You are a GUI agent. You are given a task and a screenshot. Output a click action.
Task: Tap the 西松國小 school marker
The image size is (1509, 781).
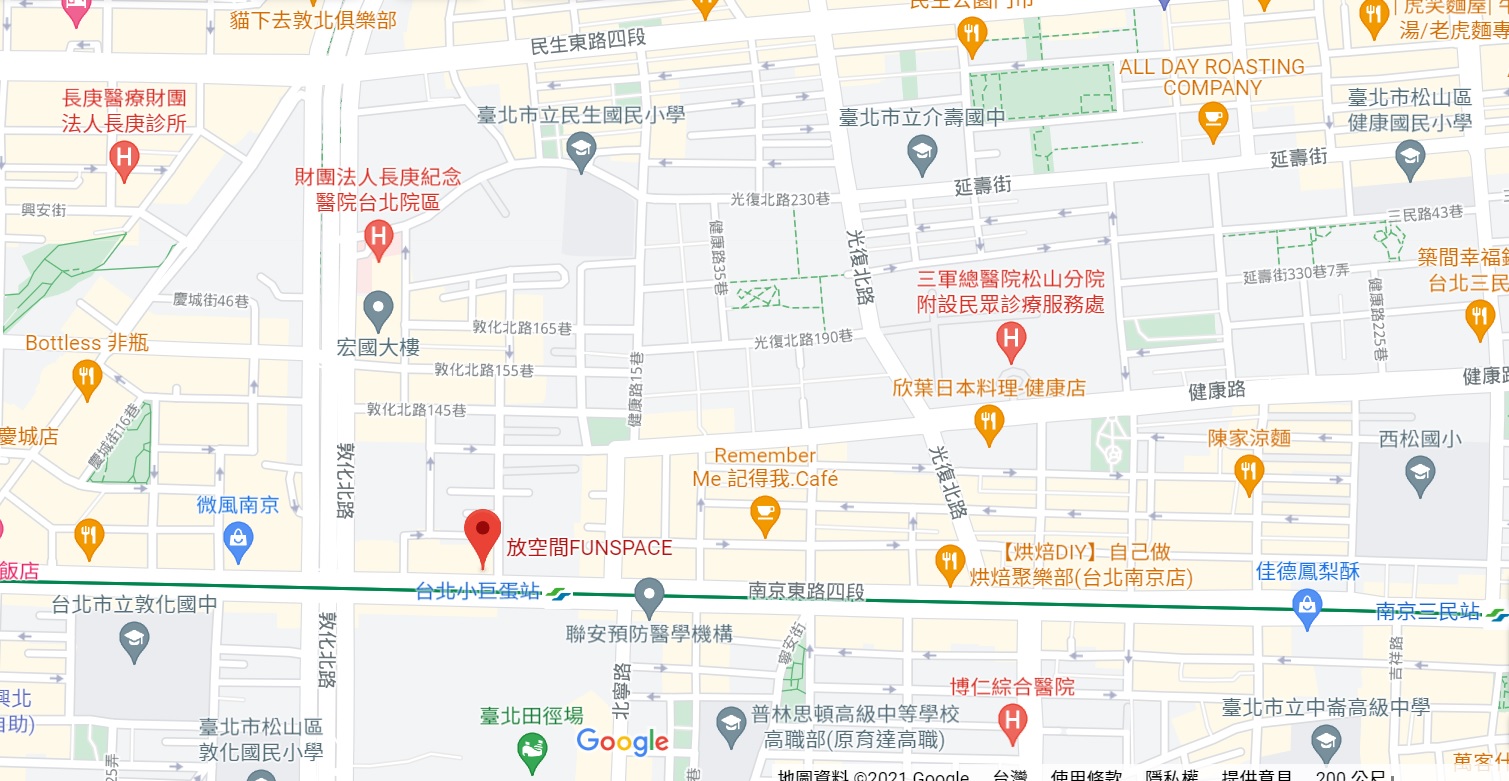(x=1420, y=474)
